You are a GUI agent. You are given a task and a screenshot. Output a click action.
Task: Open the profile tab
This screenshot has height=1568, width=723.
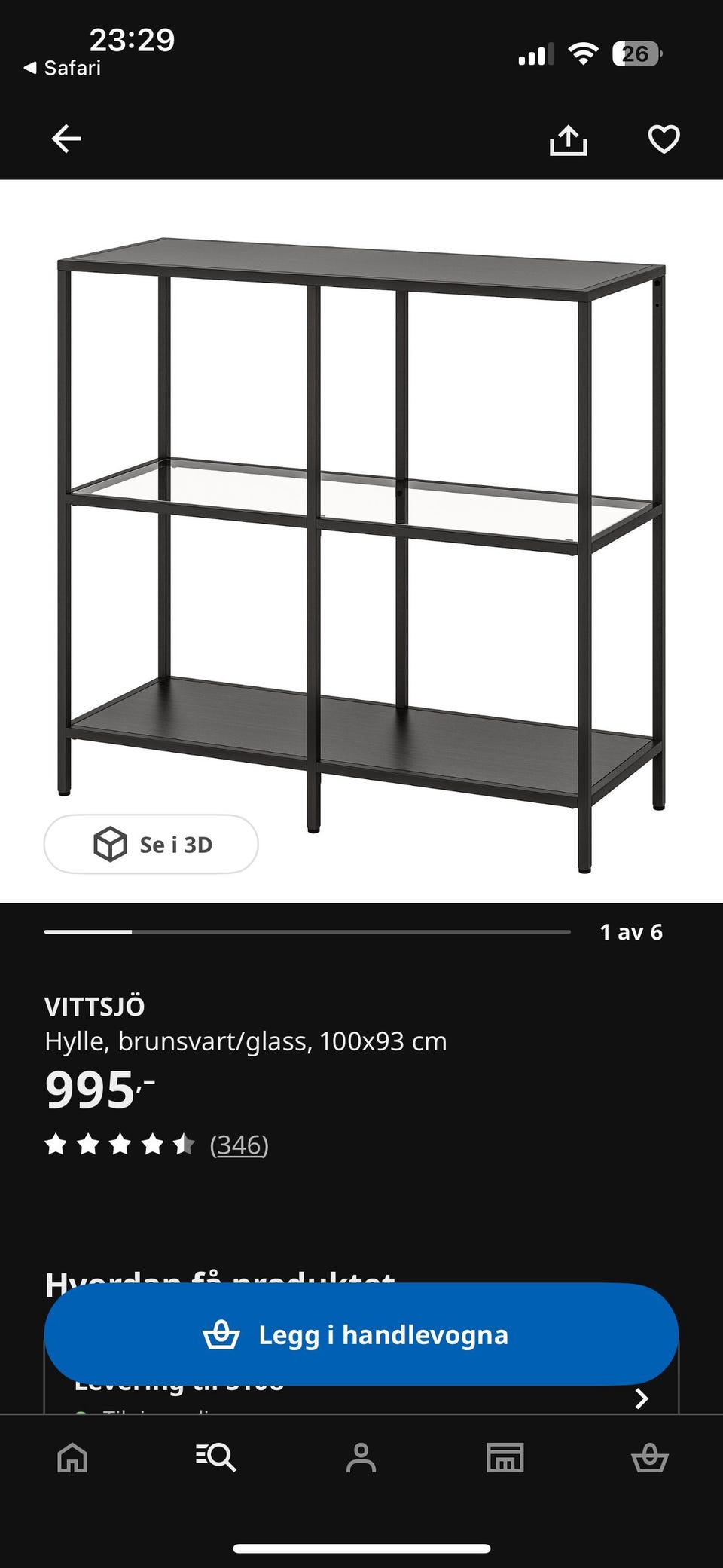click(x=361, y=1457)
